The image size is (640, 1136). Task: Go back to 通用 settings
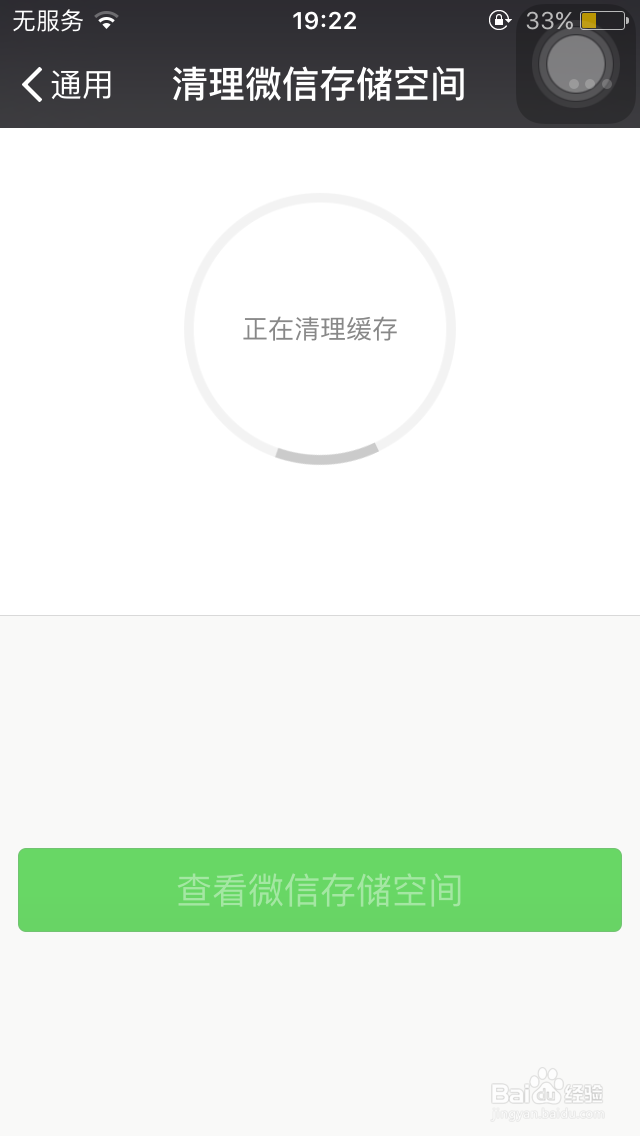point(67,84)
